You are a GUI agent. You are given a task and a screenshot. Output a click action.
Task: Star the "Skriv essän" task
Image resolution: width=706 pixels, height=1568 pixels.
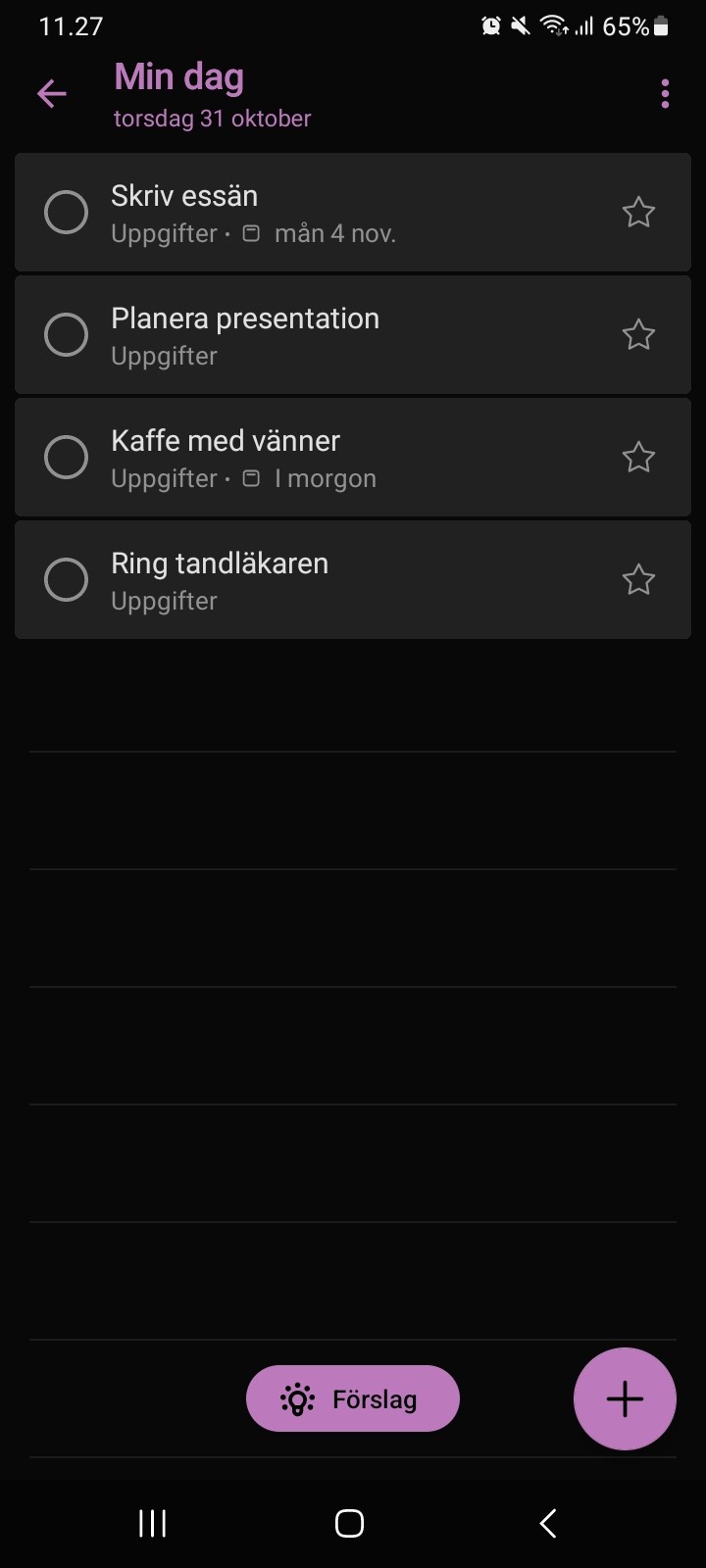(638, 213)
